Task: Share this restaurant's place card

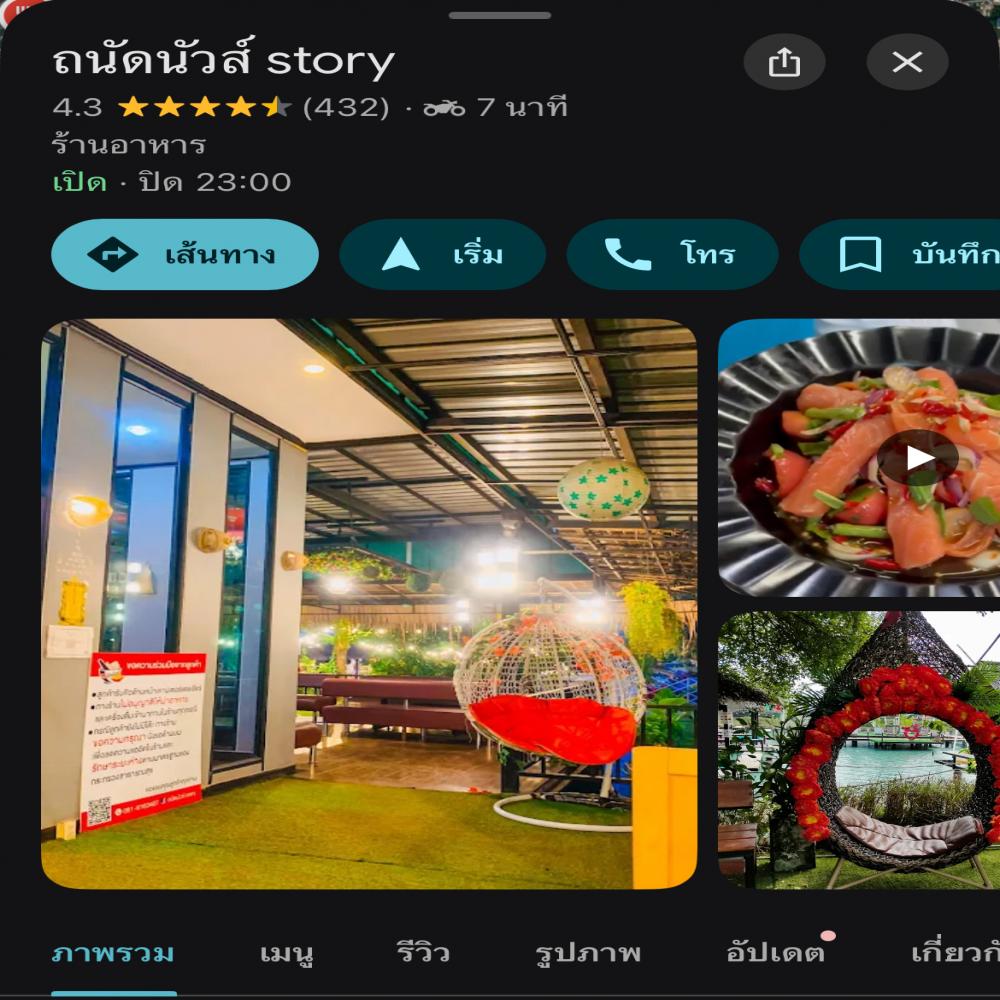Action: coord(784,63)
